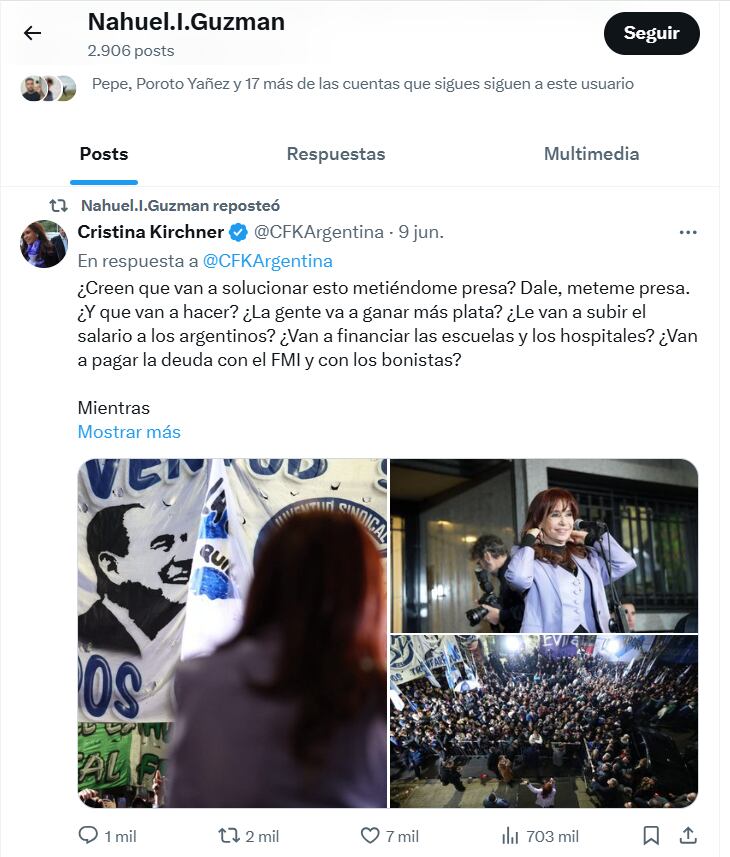
Task: Open the photo of the woman at the microphone
Action: (543, 545)
